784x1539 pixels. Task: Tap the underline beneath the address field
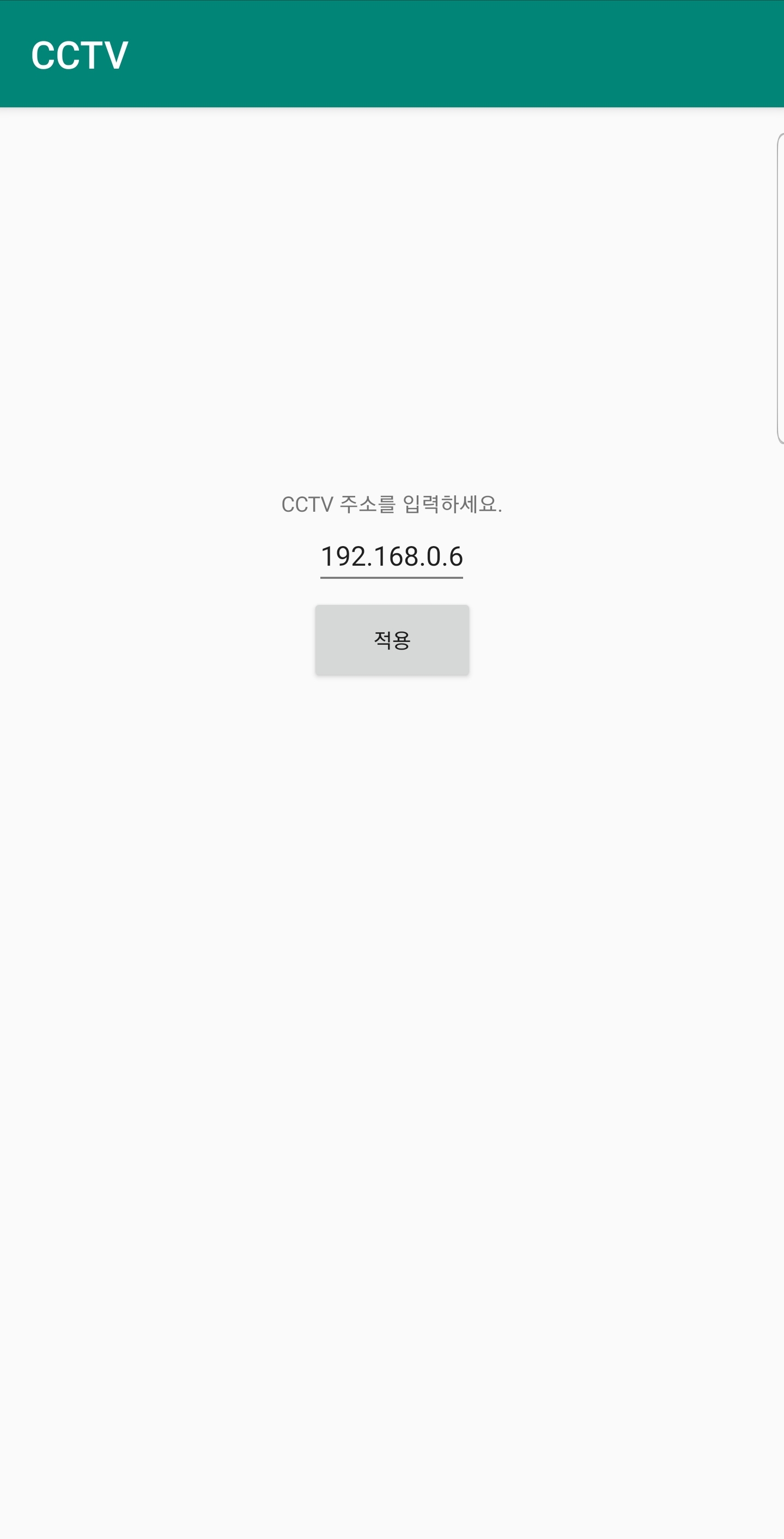[x=392, y=578]
